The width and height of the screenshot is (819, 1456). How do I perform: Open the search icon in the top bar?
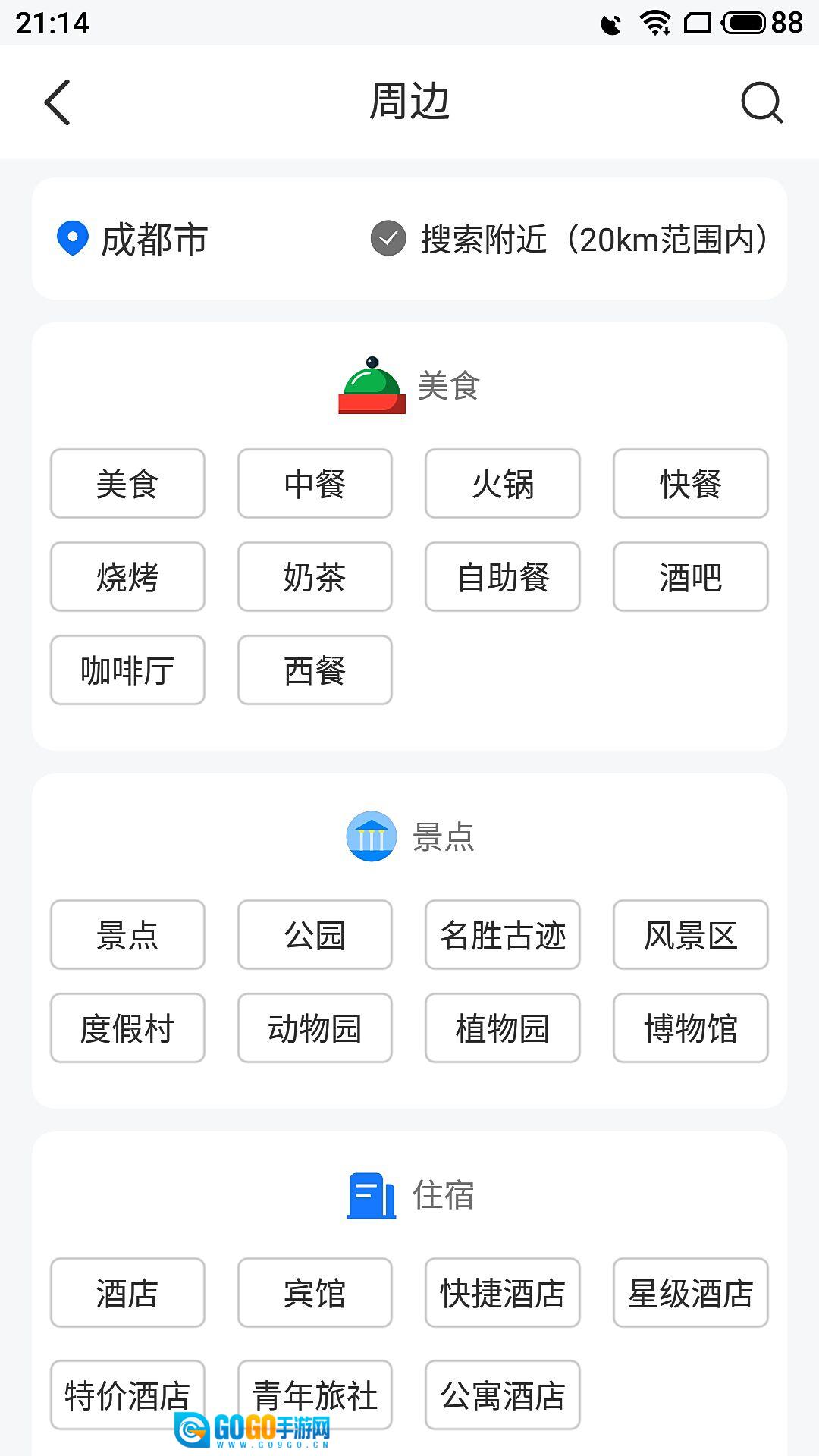click(761, 102)
